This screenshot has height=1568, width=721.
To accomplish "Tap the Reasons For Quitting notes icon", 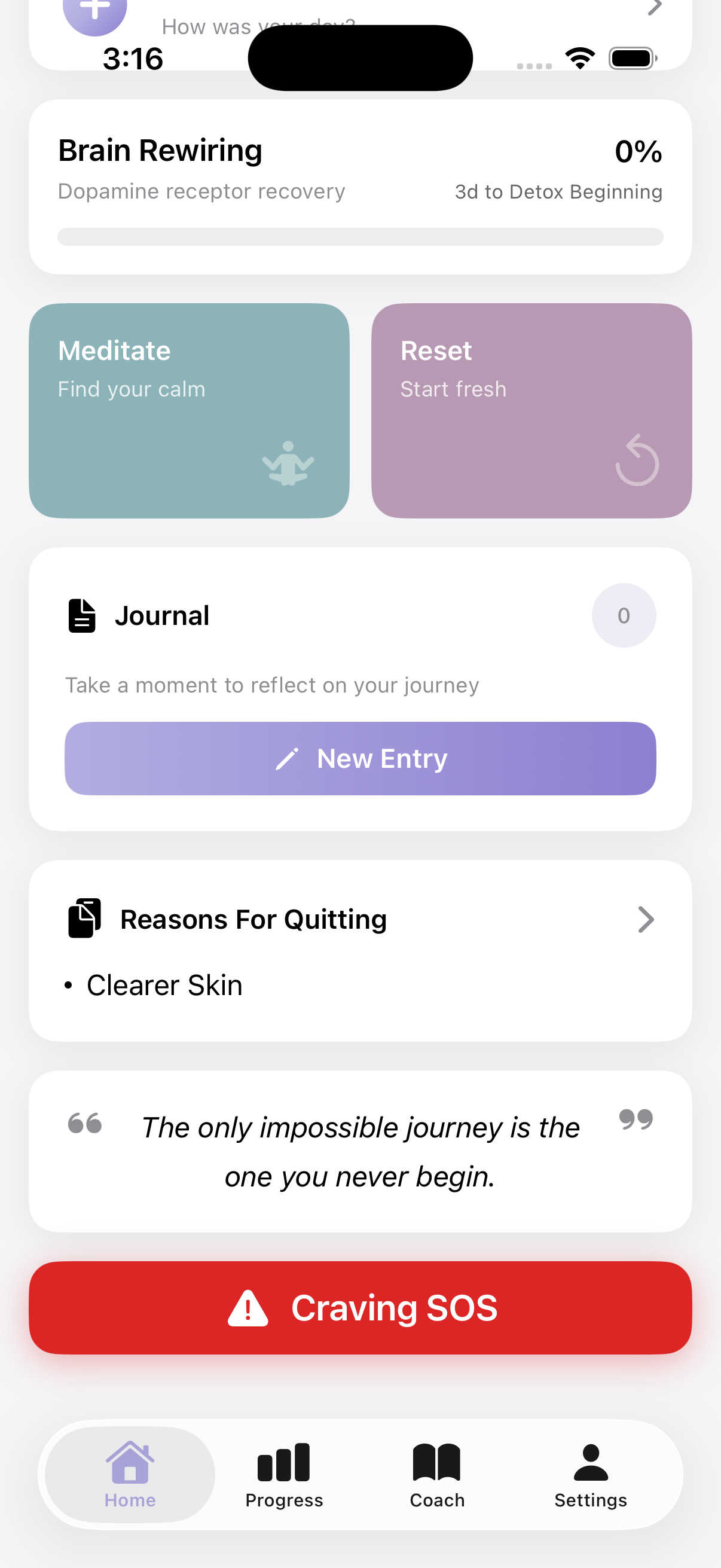I will (x=84, y=919).
